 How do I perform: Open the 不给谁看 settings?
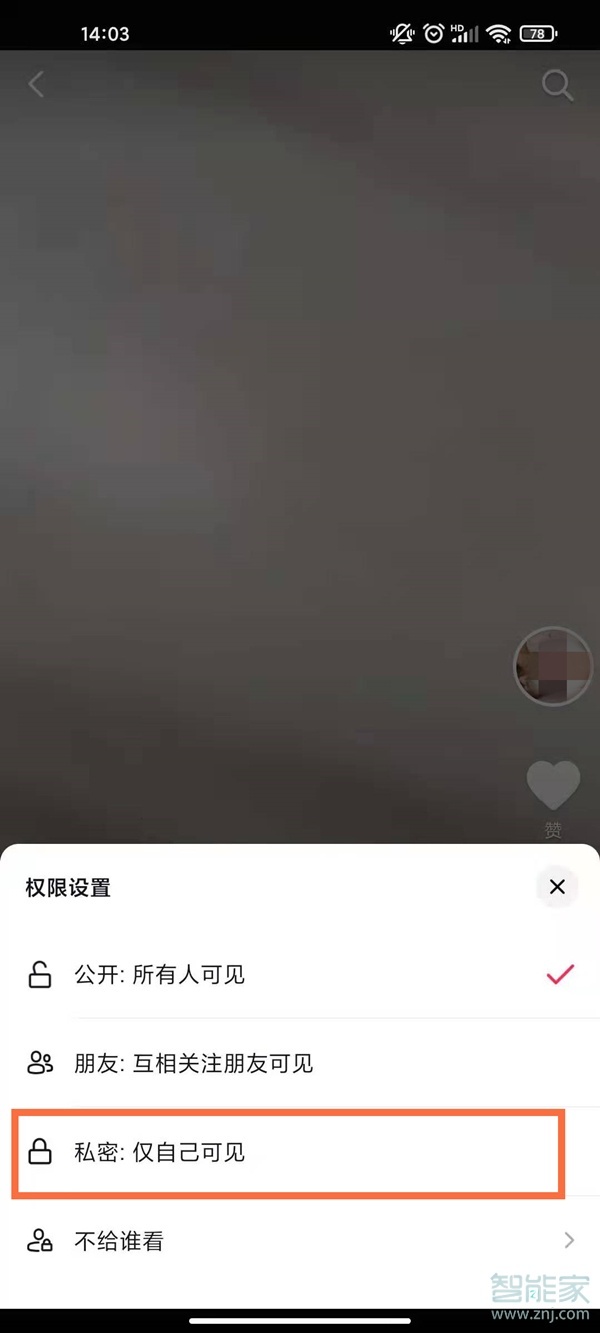point(300,1241)
